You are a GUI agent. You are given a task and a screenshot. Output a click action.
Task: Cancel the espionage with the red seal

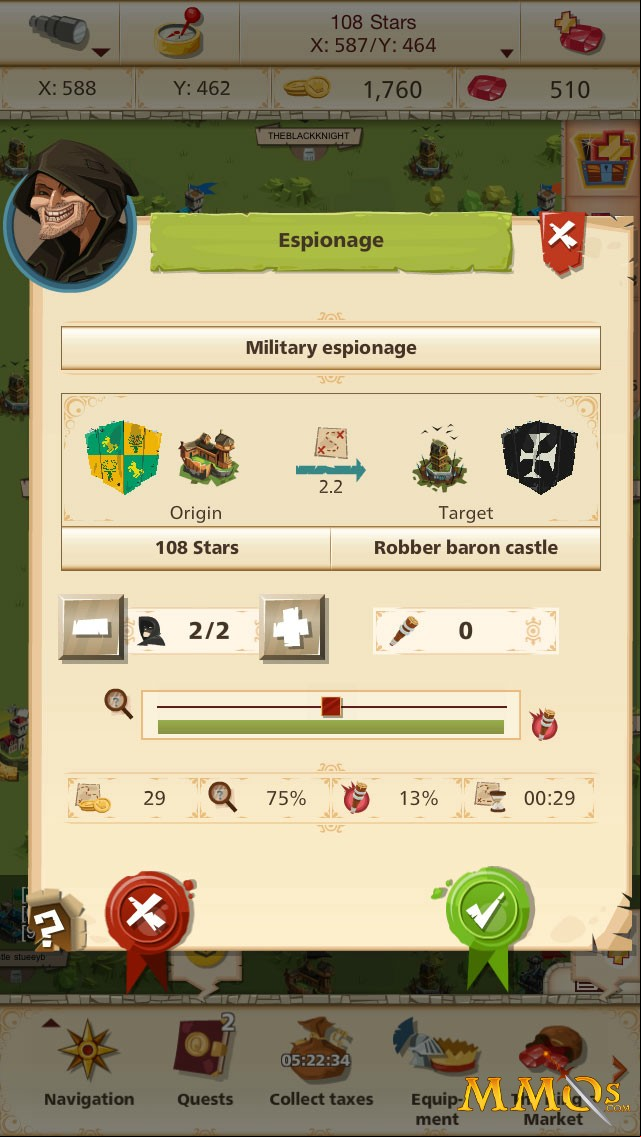pos(147,914)
